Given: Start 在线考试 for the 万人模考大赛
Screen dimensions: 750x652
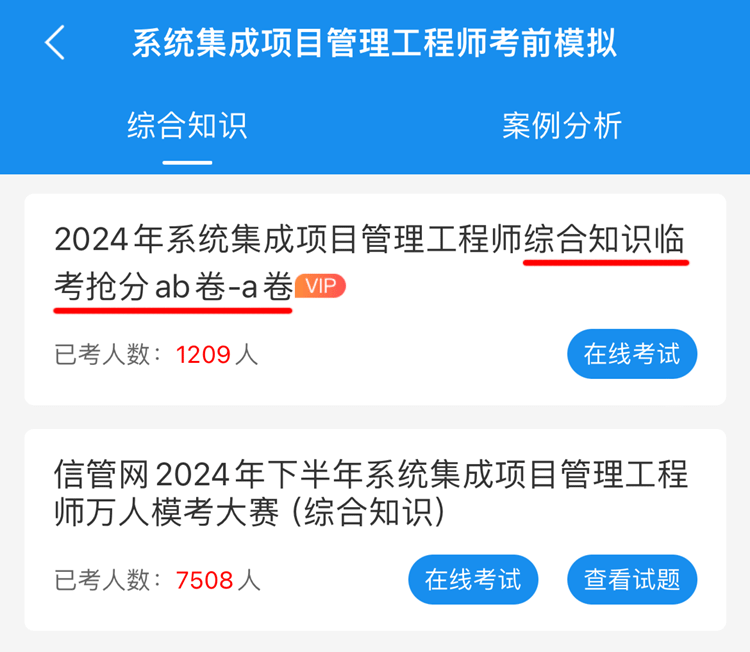Looking at the screenshot, I should [x=473, y=580].
